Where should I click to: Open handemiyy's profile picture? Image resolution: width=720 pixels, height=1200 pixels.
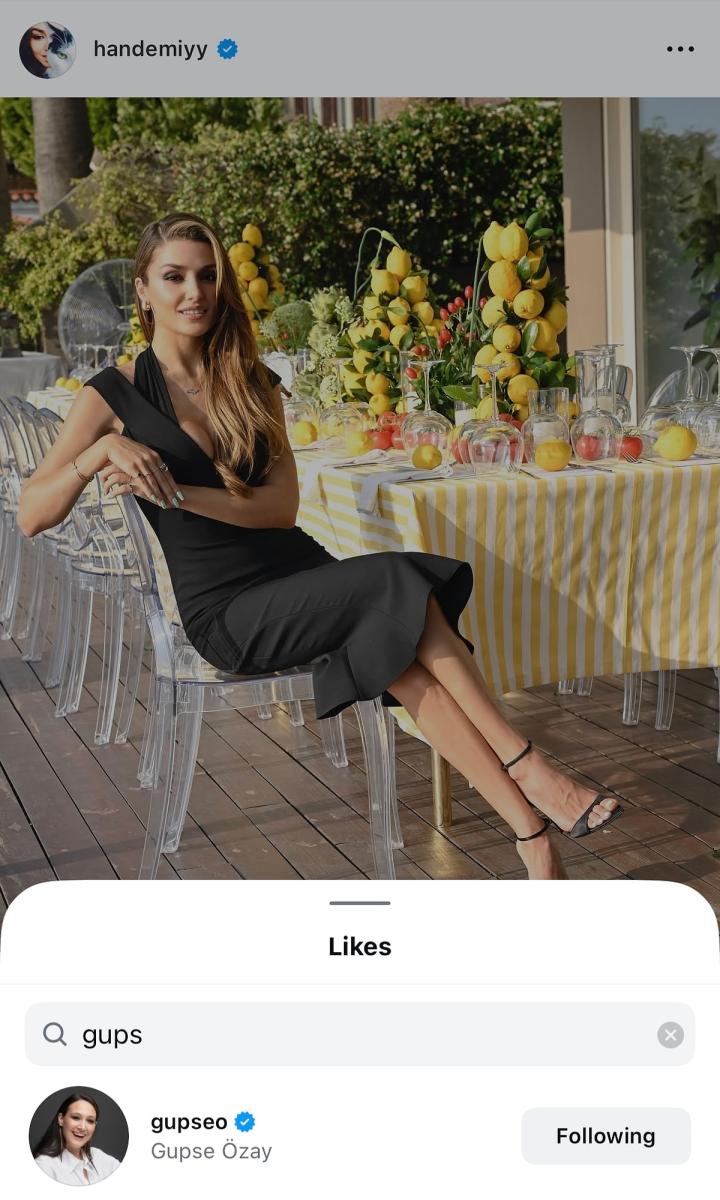(x=47, y=49)
